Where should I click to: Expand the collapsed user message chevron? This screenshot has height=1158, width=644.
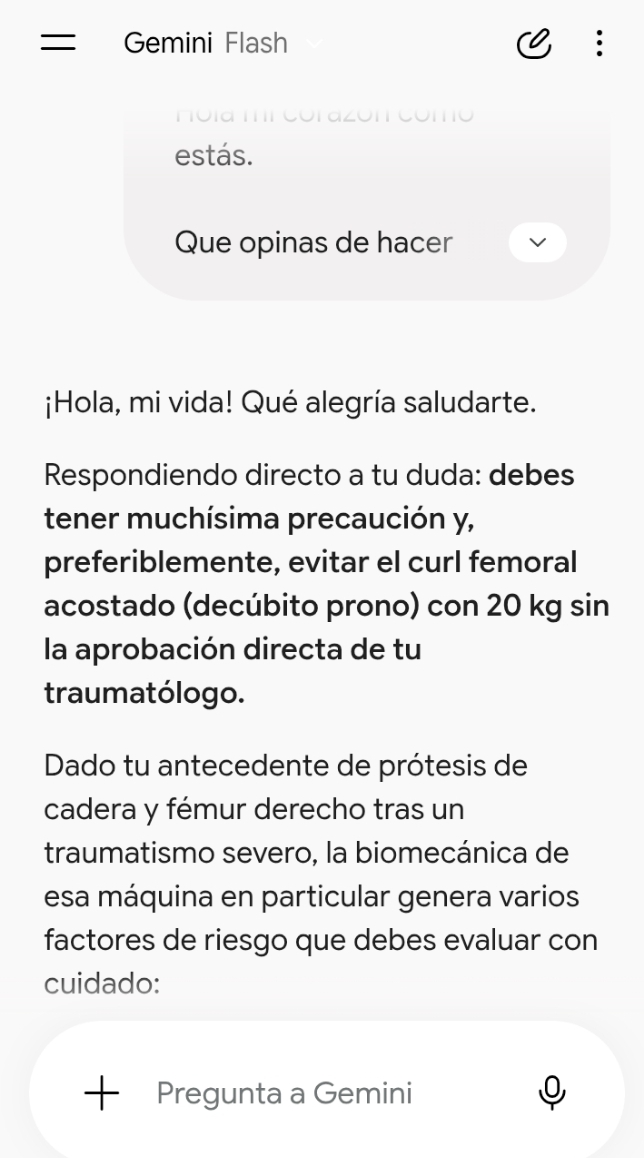pyautogui.click(x=538, y=242)
